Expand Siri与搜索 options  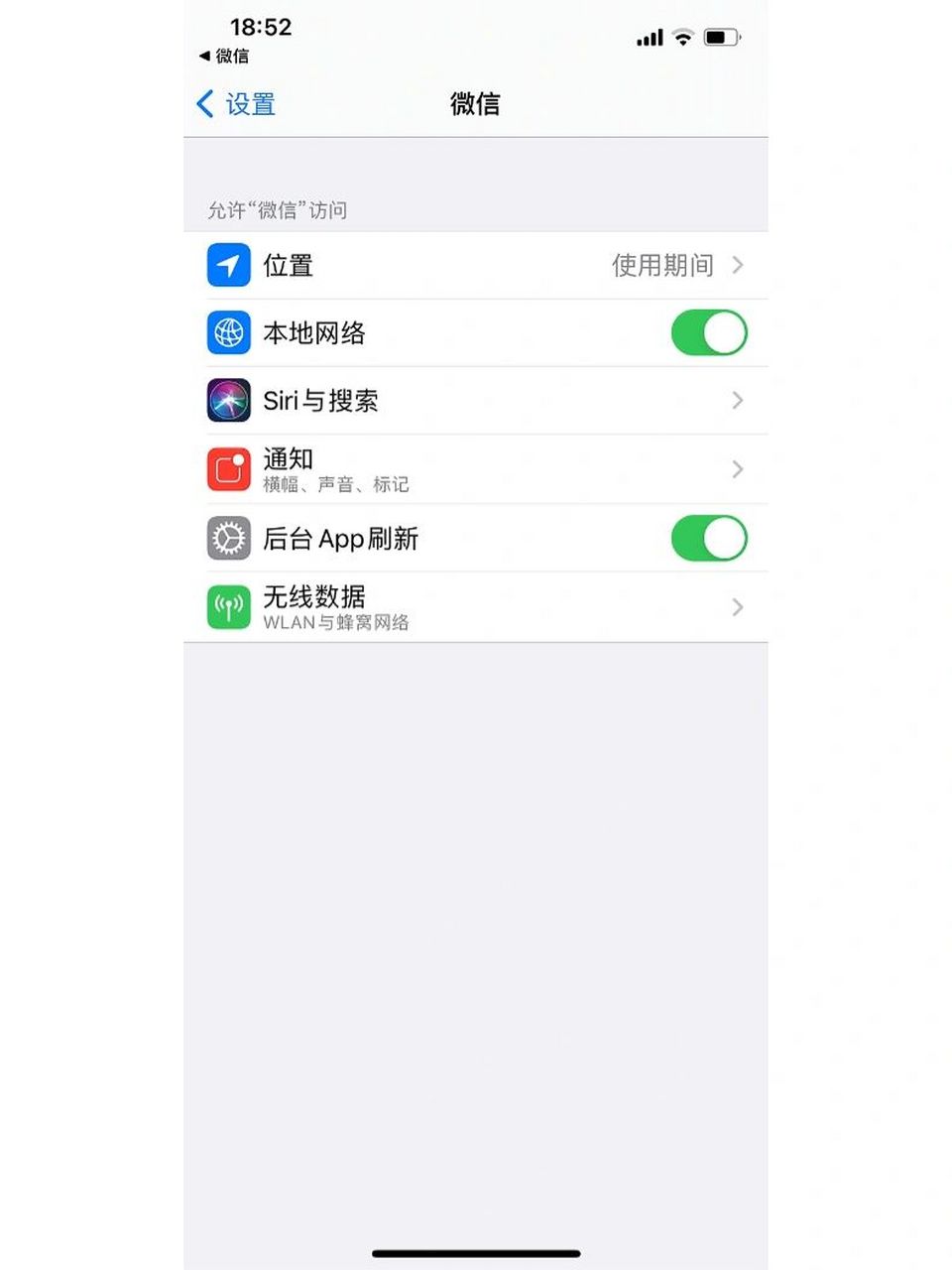(736, 400)
